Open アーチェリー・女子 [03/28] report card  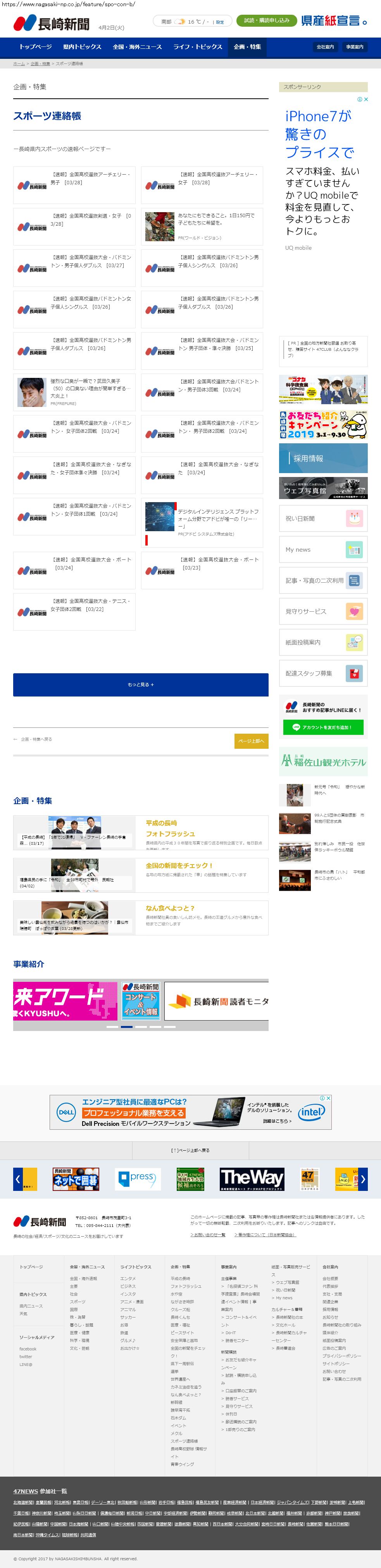(x=202, y=185)
